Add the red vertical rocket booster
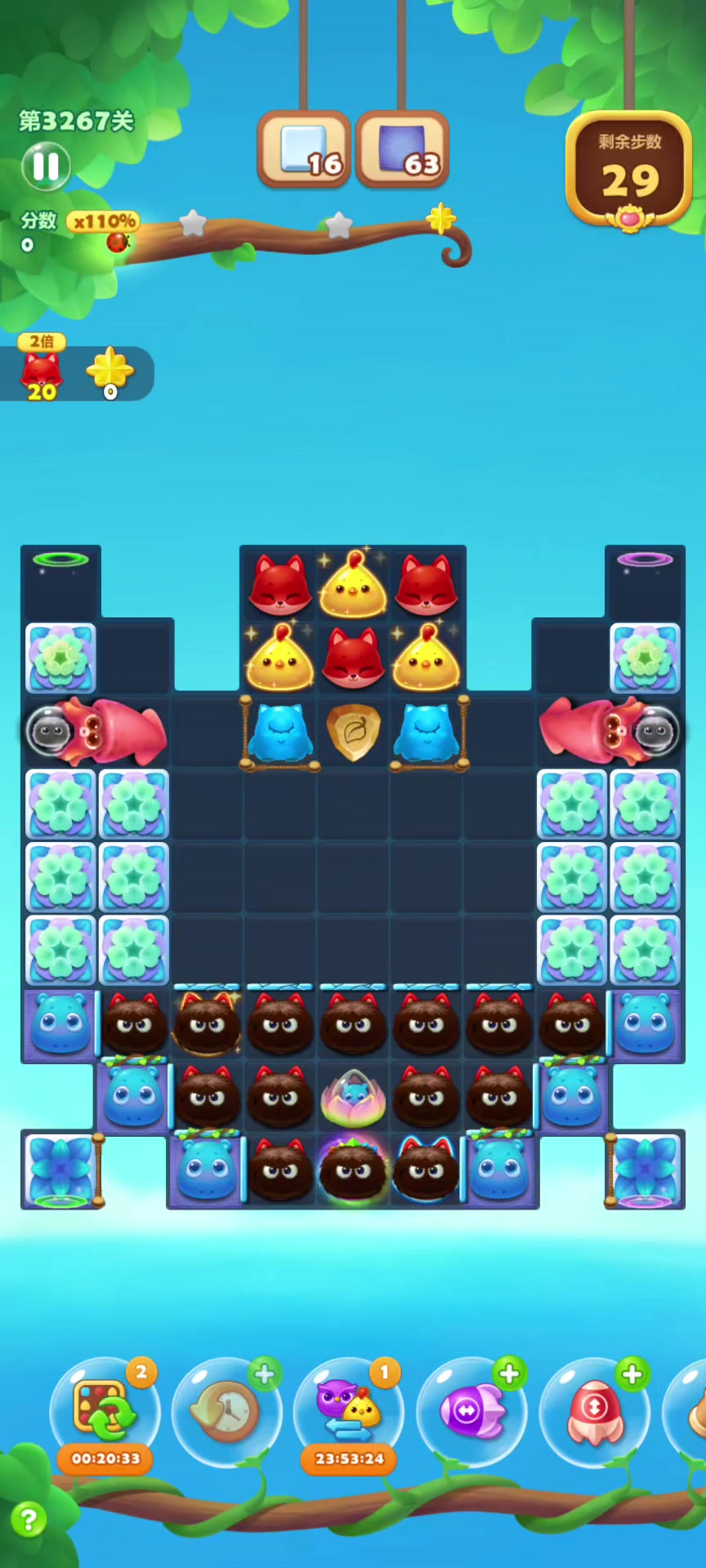 (594, 1410)
